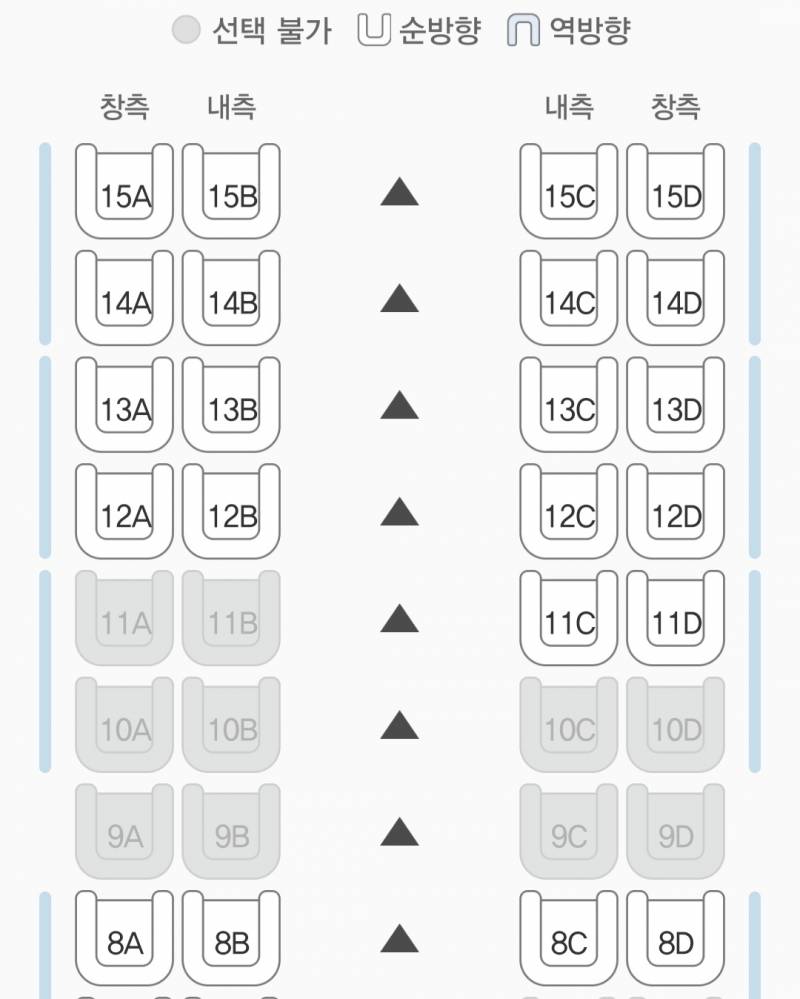
Task: Click the 창측 window side column label
Action: [x=122, y=105]
